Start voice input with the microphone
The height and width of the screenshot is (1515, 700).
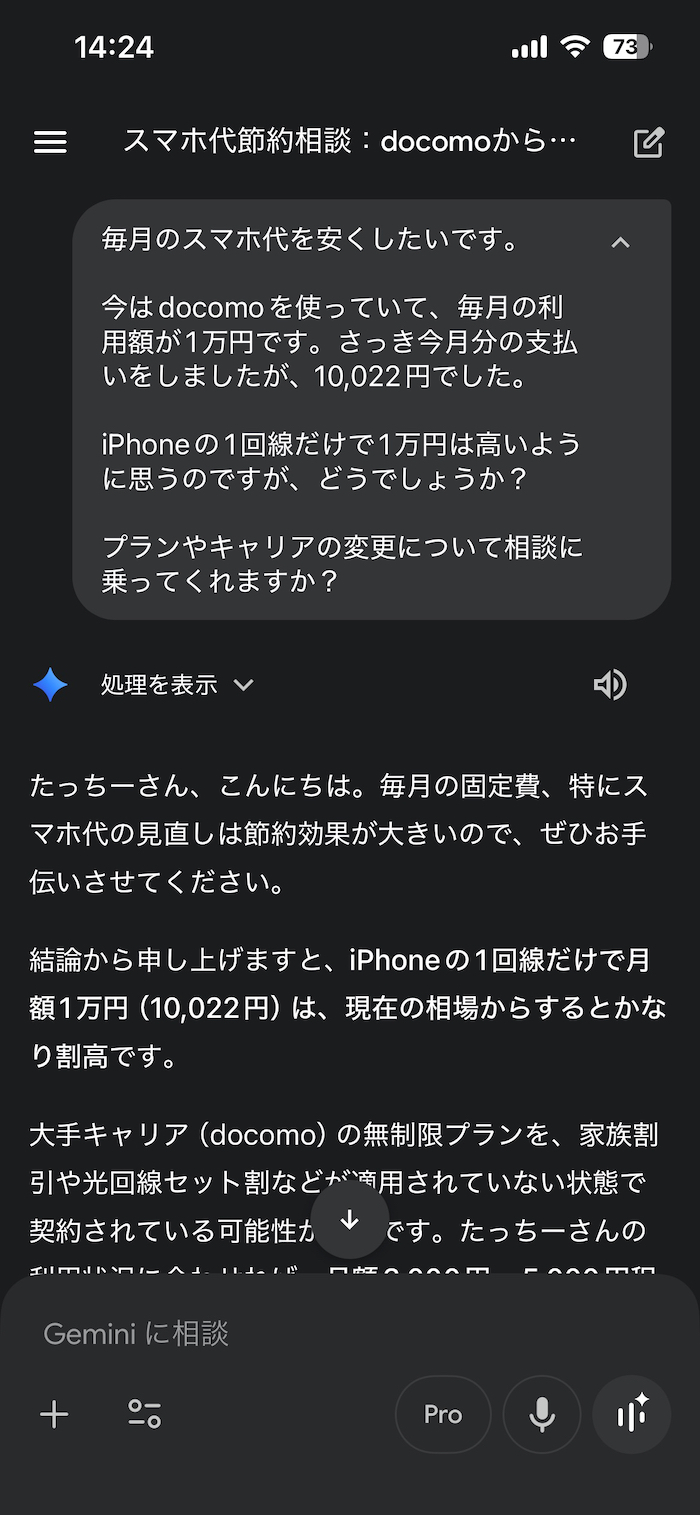(541, 1414)
